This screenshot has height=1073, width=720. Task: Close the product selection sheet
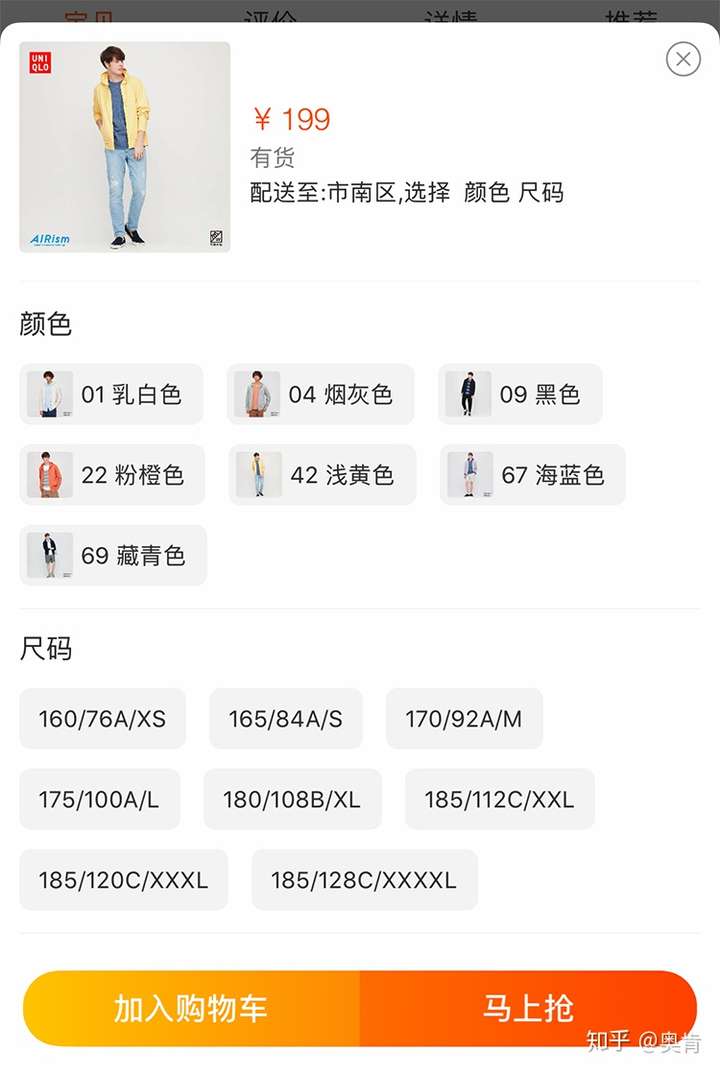pyautogui.click(x=682, y=59)
